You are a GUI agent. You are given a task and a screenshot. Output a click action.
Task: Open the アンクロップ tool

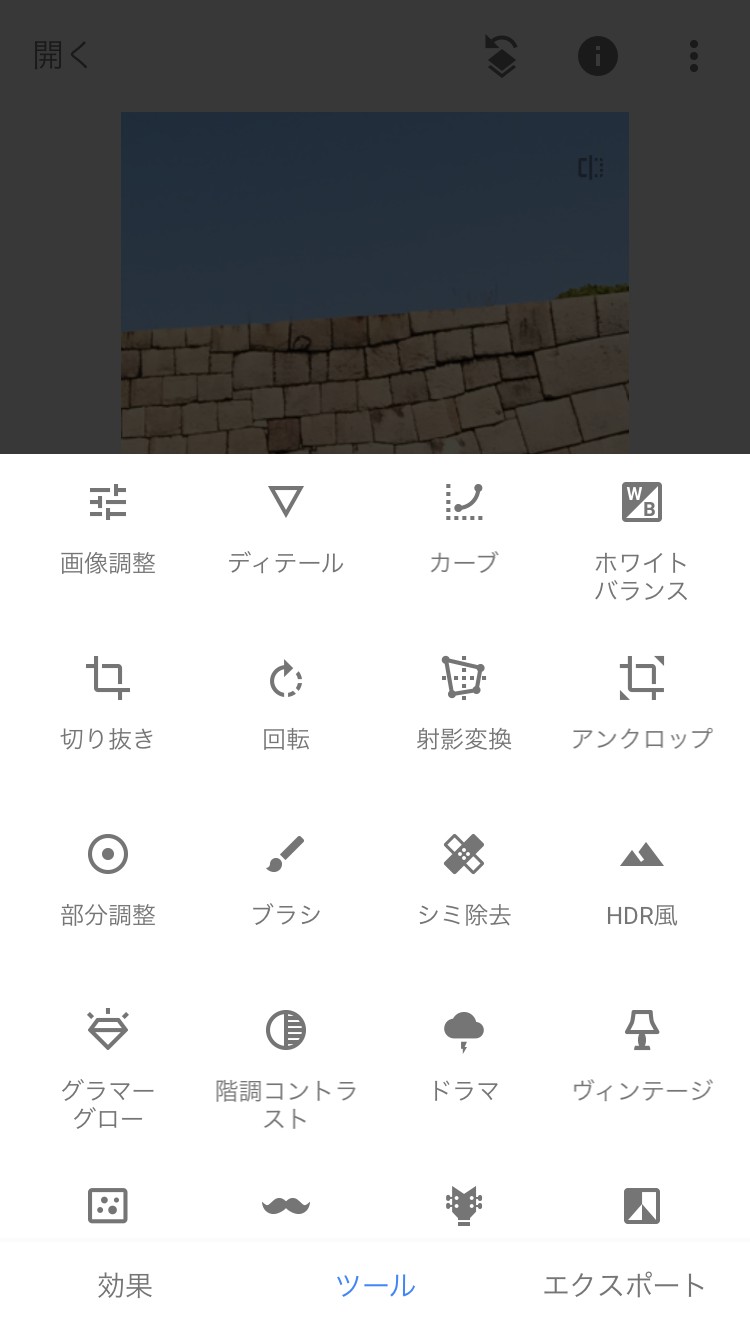pos(641,702)
